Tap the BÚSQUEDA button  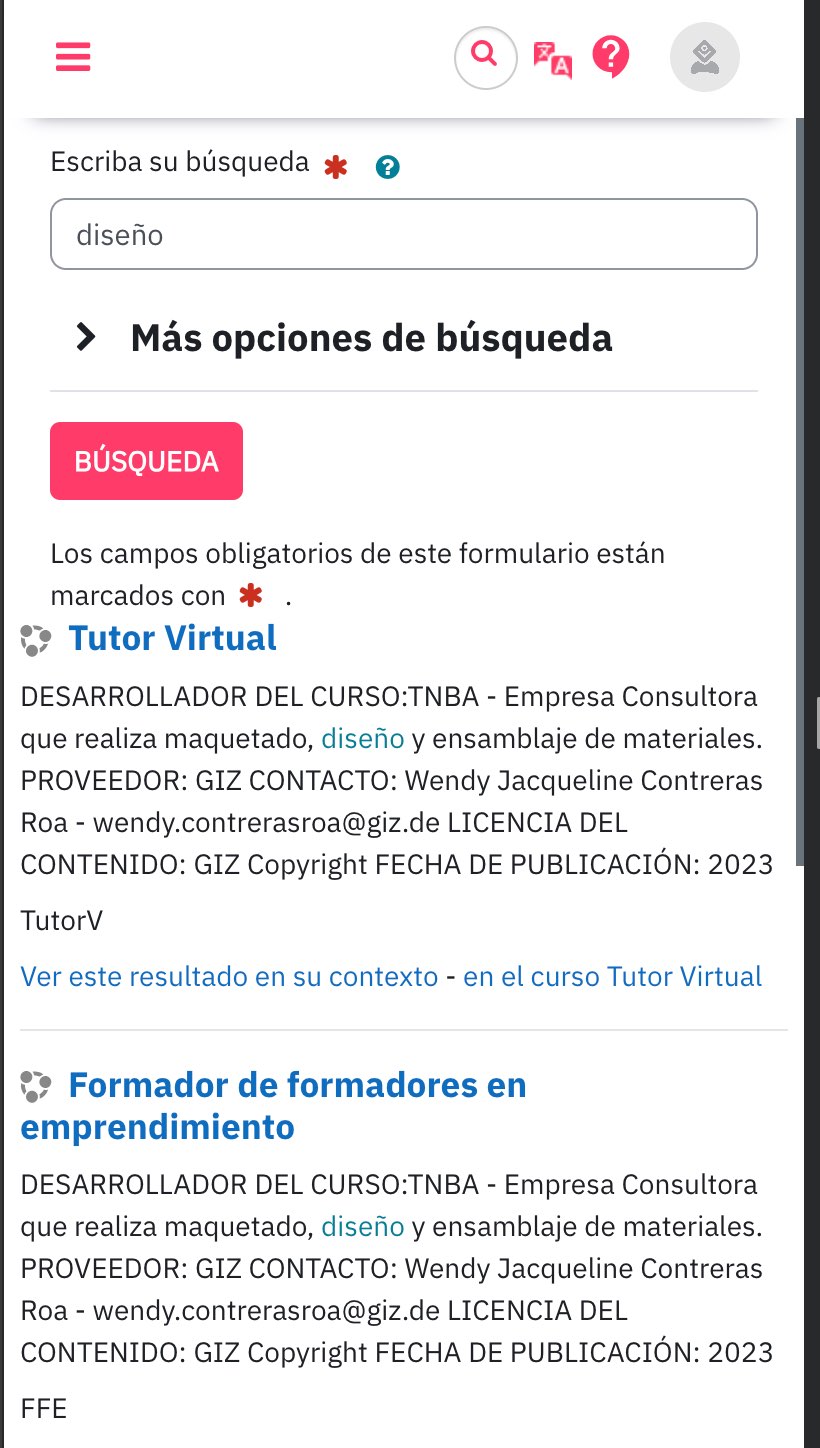[146, 461]
